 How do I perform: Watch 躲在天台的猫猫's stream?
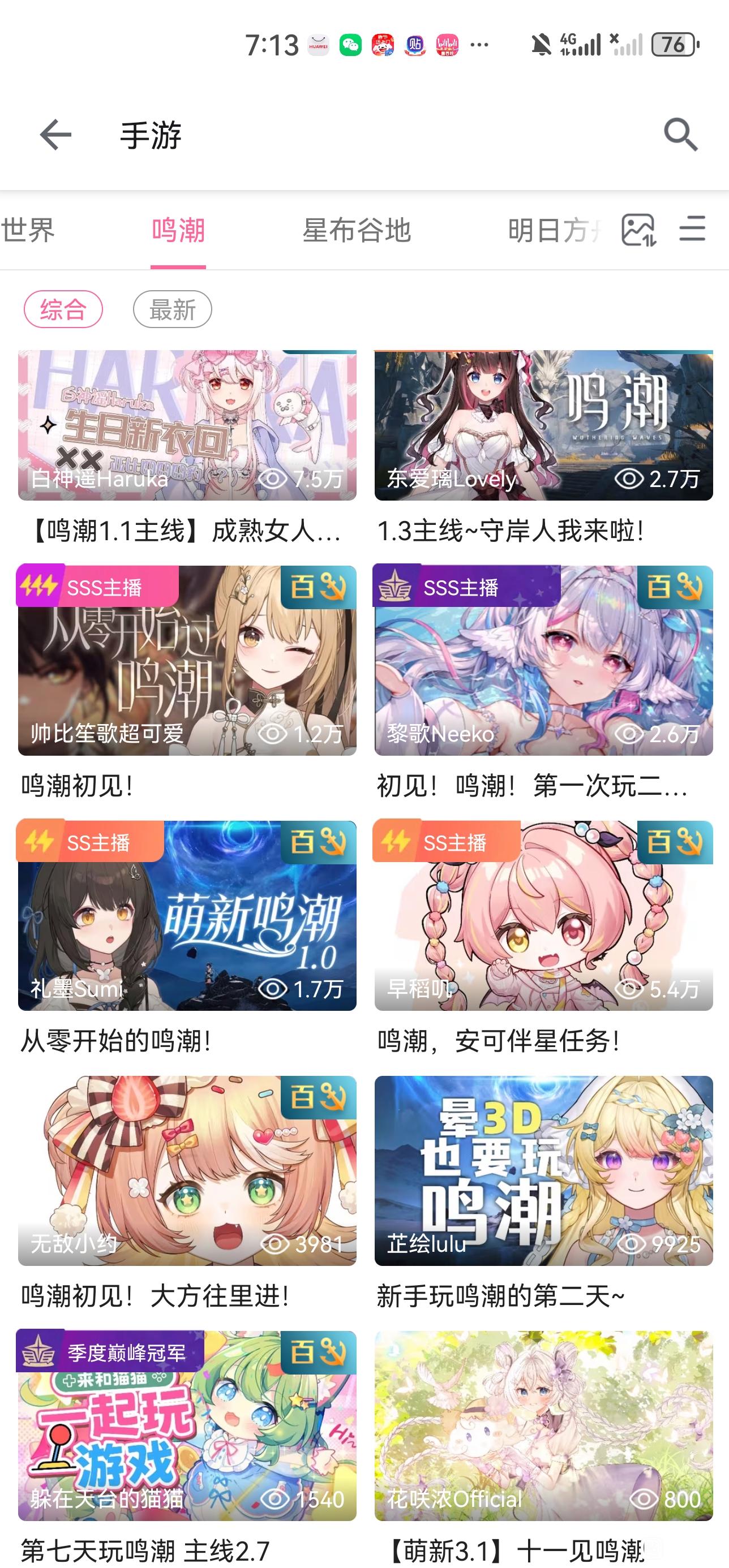pyautogui.click(x=187, y=1426)
